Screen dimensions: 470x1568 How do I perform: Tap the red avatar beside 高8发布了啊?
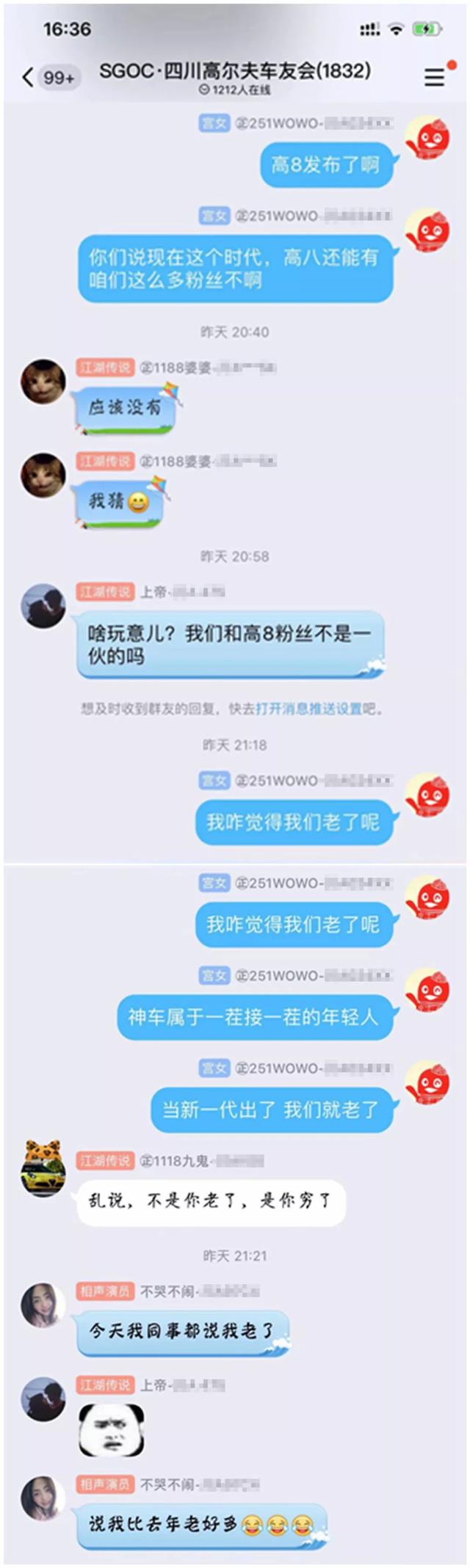pos(428,137)
